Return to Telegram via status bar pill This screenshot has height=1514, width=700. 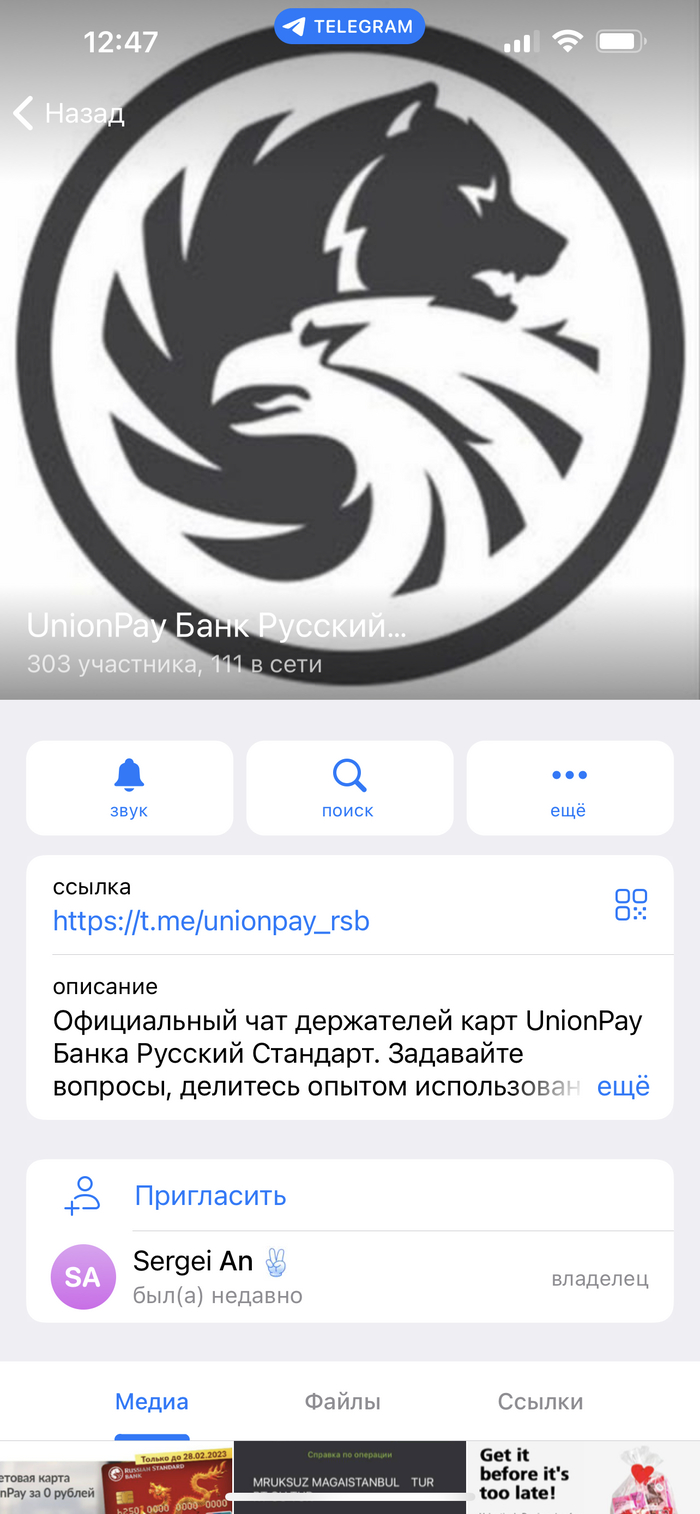coord(349,27)
